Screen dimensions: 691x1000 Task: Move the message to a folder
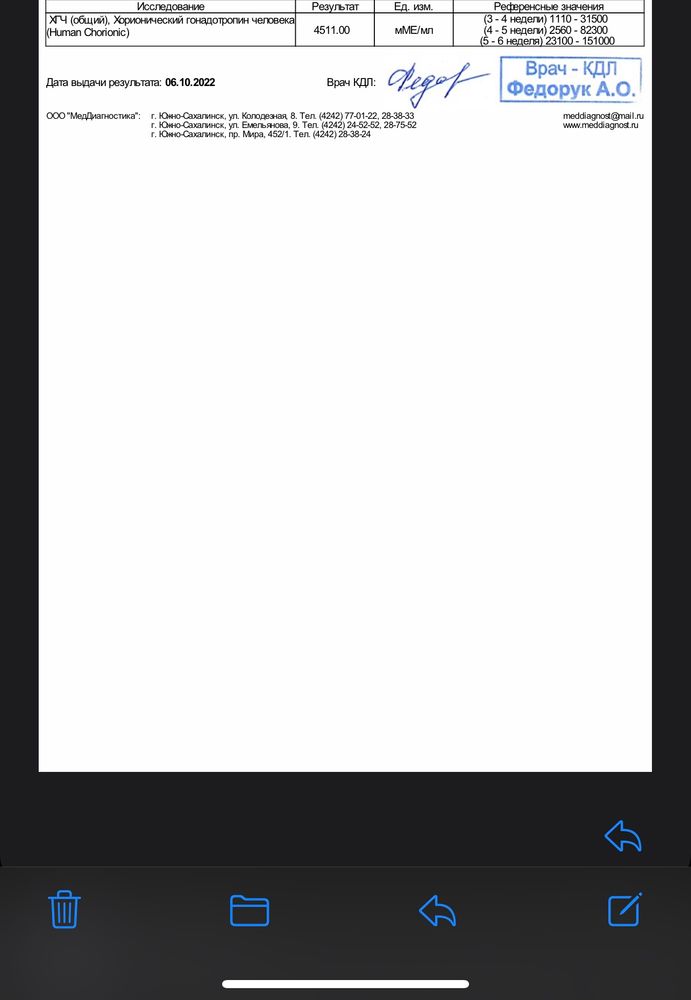(249, 910)
